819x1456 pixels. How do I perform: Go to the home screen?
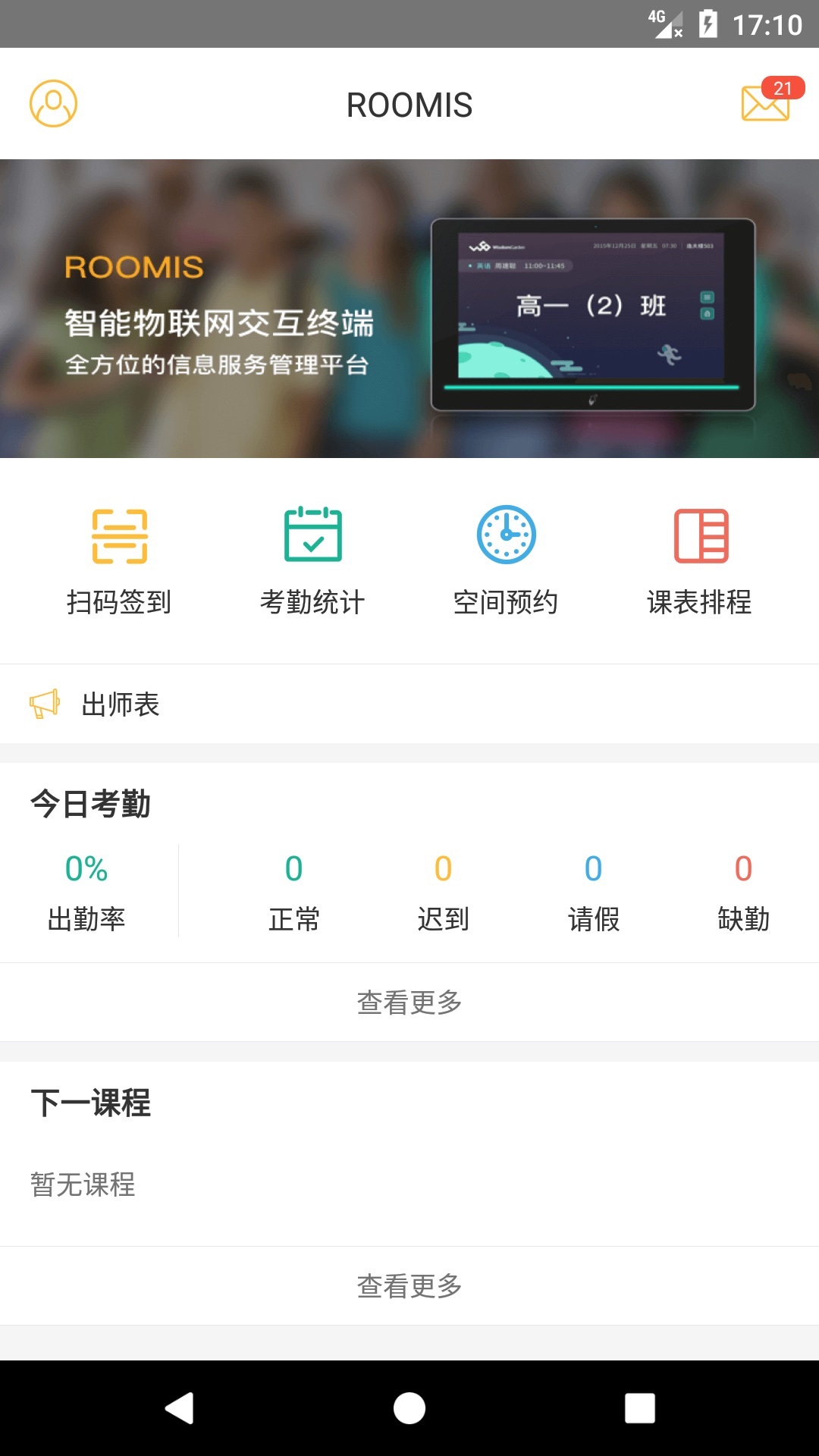[409, 1408]
